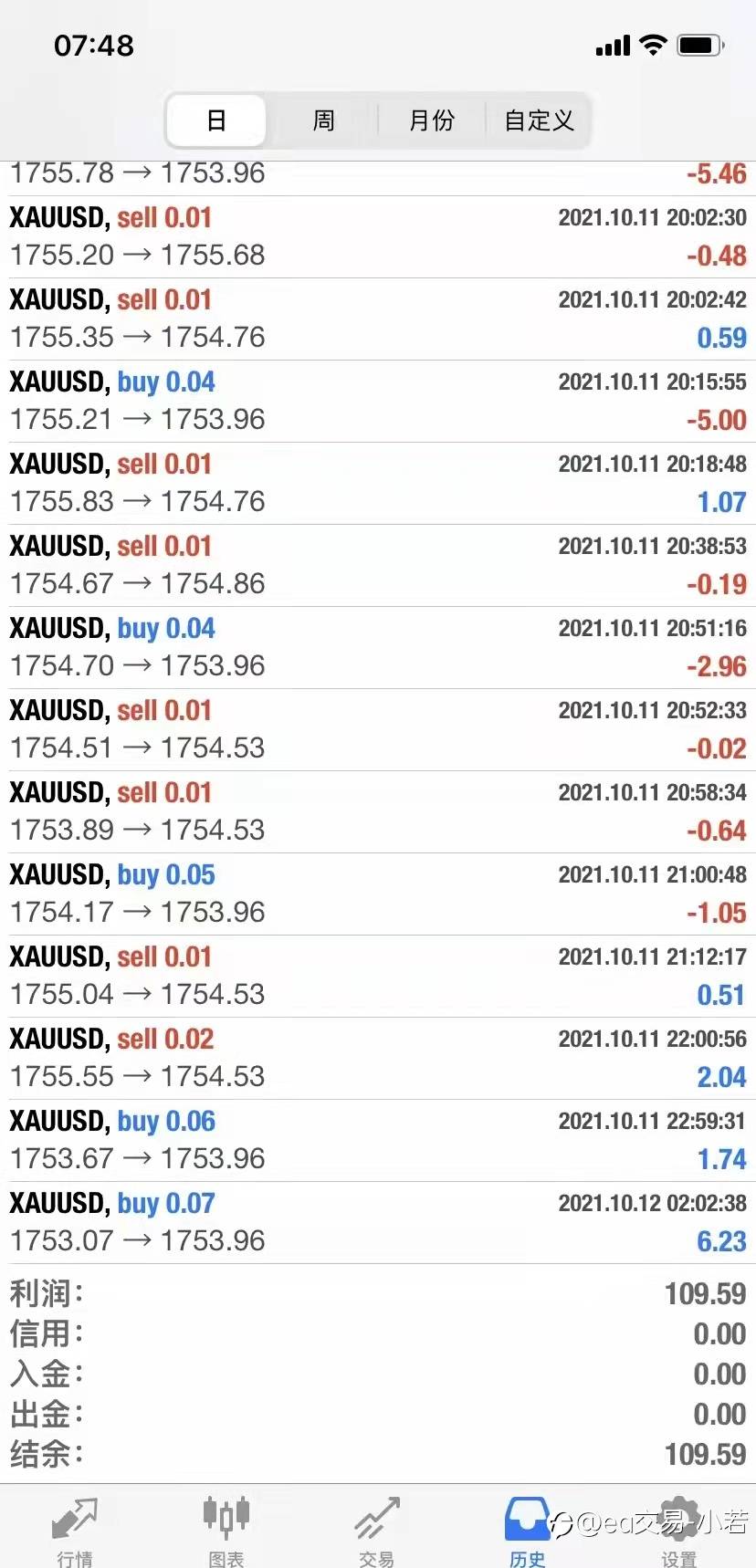Show details of buy 0.06 trade at 22:59:31
The image size is (756, 1568).
(378, 1141)
